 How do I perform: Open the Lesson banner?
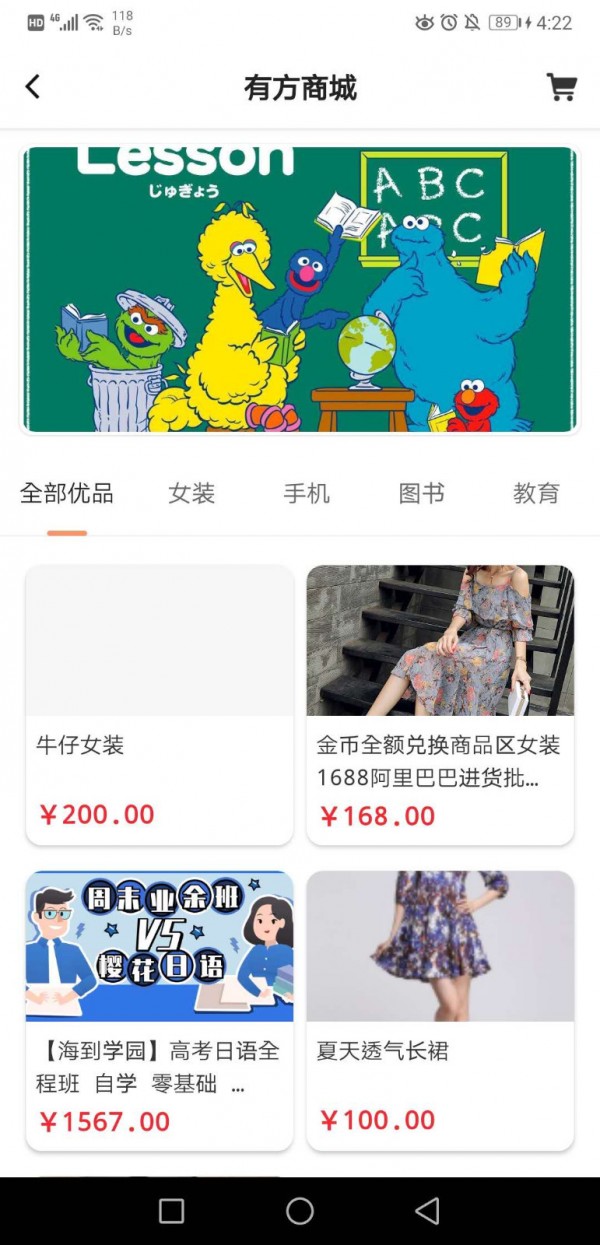pos(300,290)
